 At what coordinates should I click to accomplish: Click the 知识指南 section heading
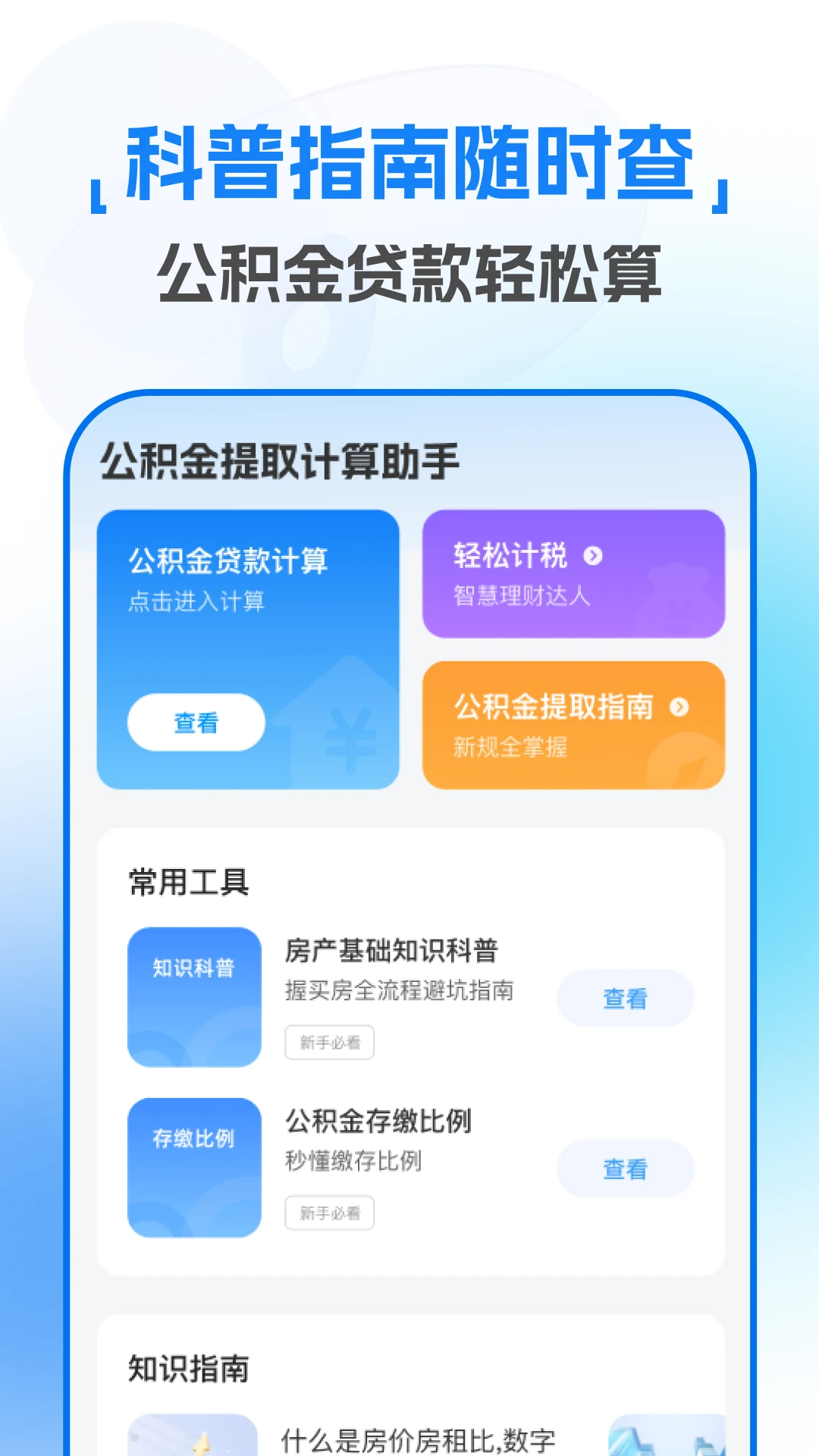tap(191, 1368)
